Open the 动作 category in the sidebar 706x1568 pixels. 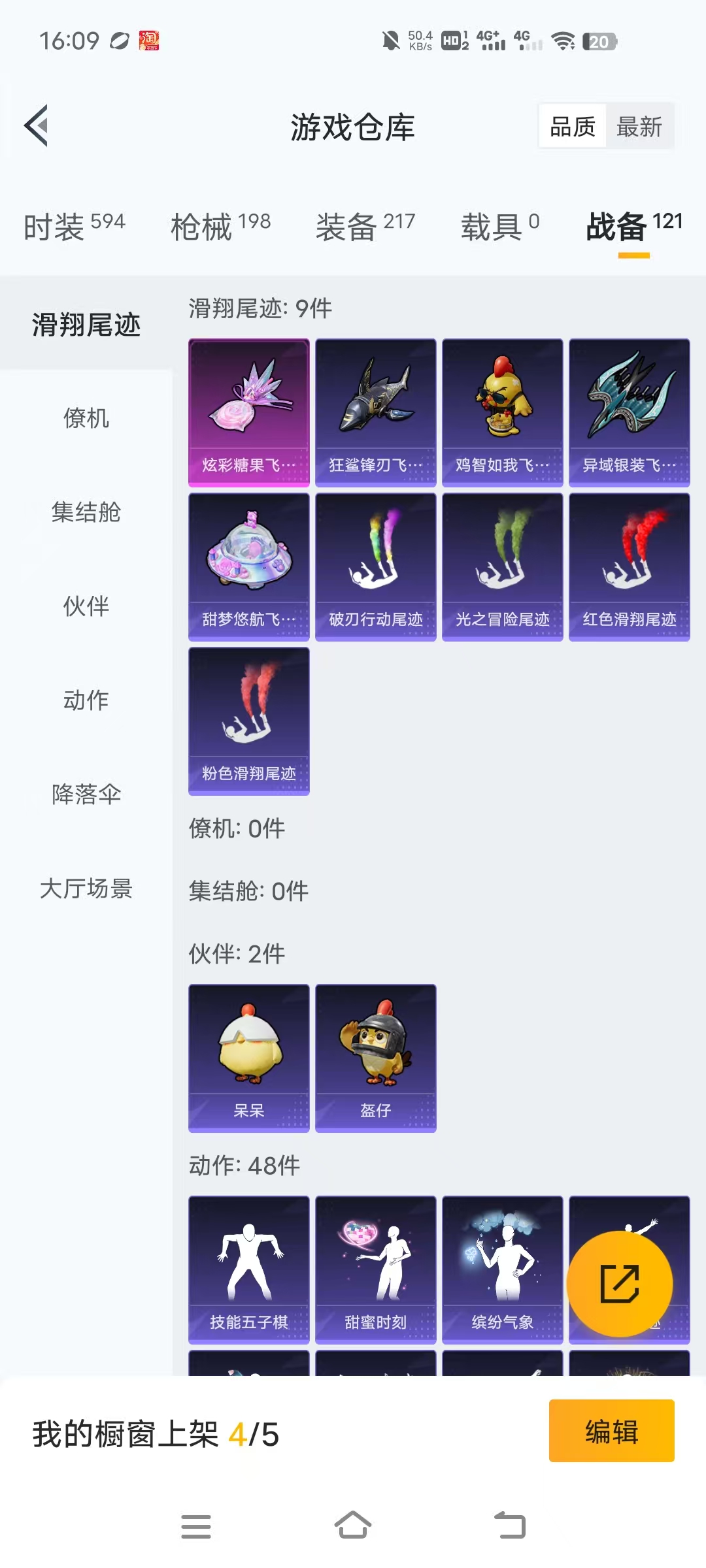coord(86,700)
